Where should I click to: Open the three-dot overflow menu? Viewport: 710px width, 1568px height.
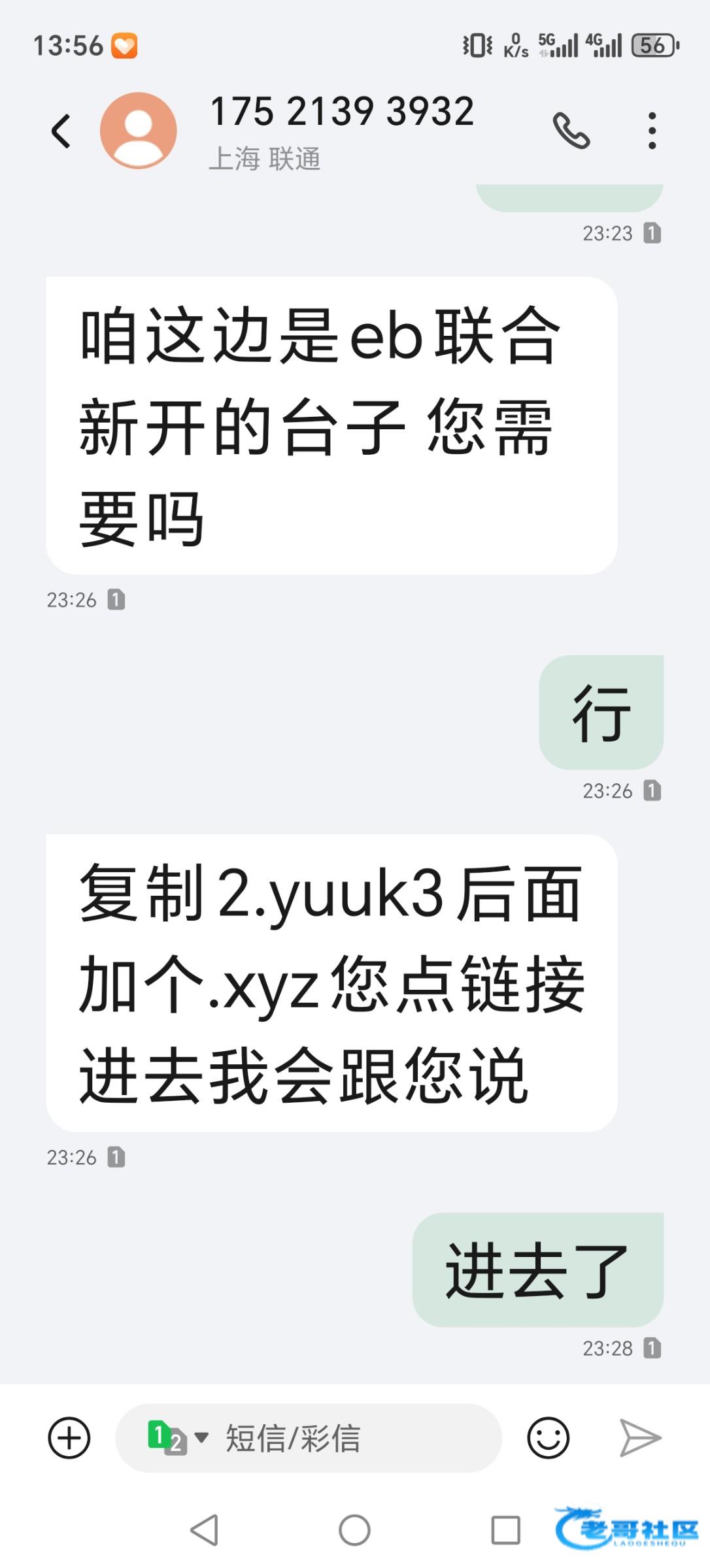[651, 131]
